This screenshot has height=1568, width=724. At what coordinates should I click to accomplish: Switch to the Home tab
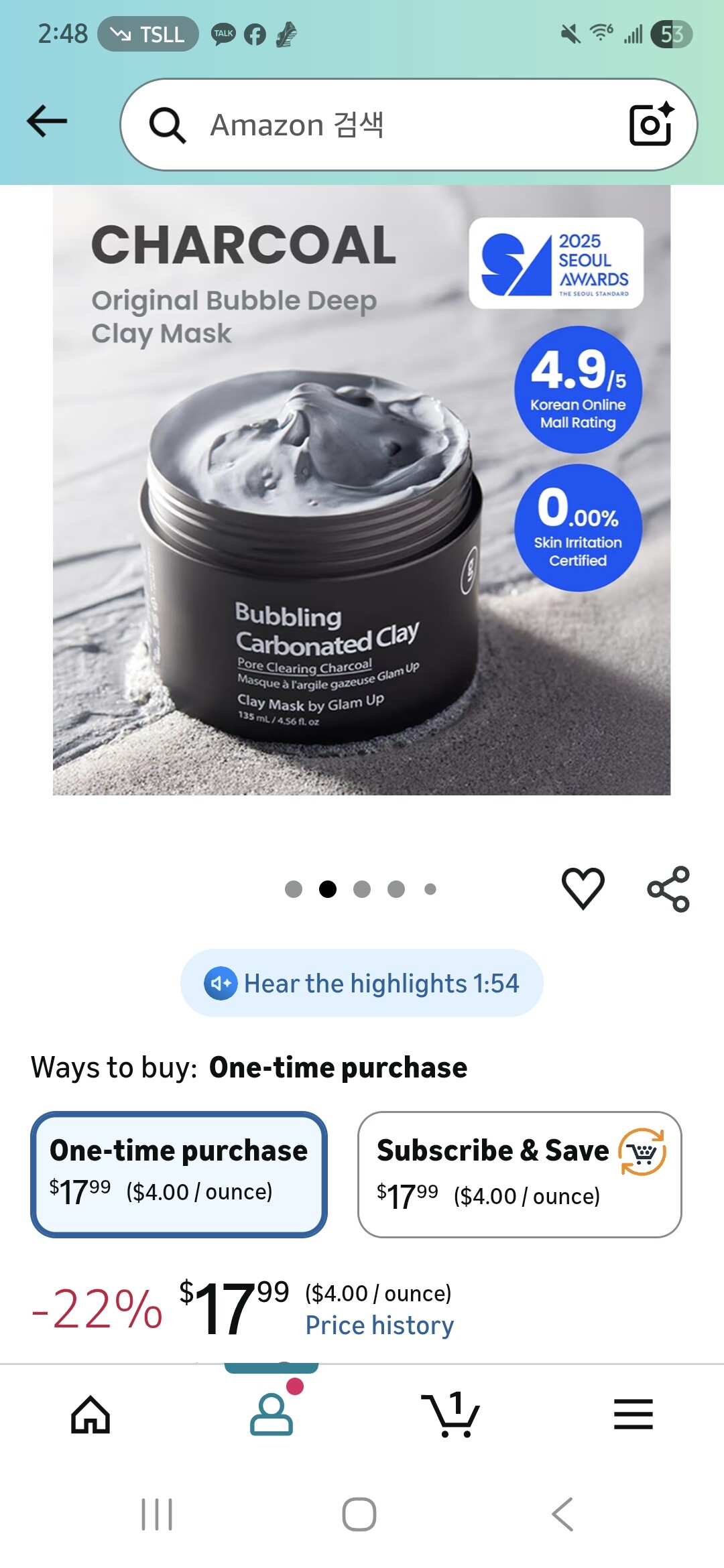coord(90,1415)
